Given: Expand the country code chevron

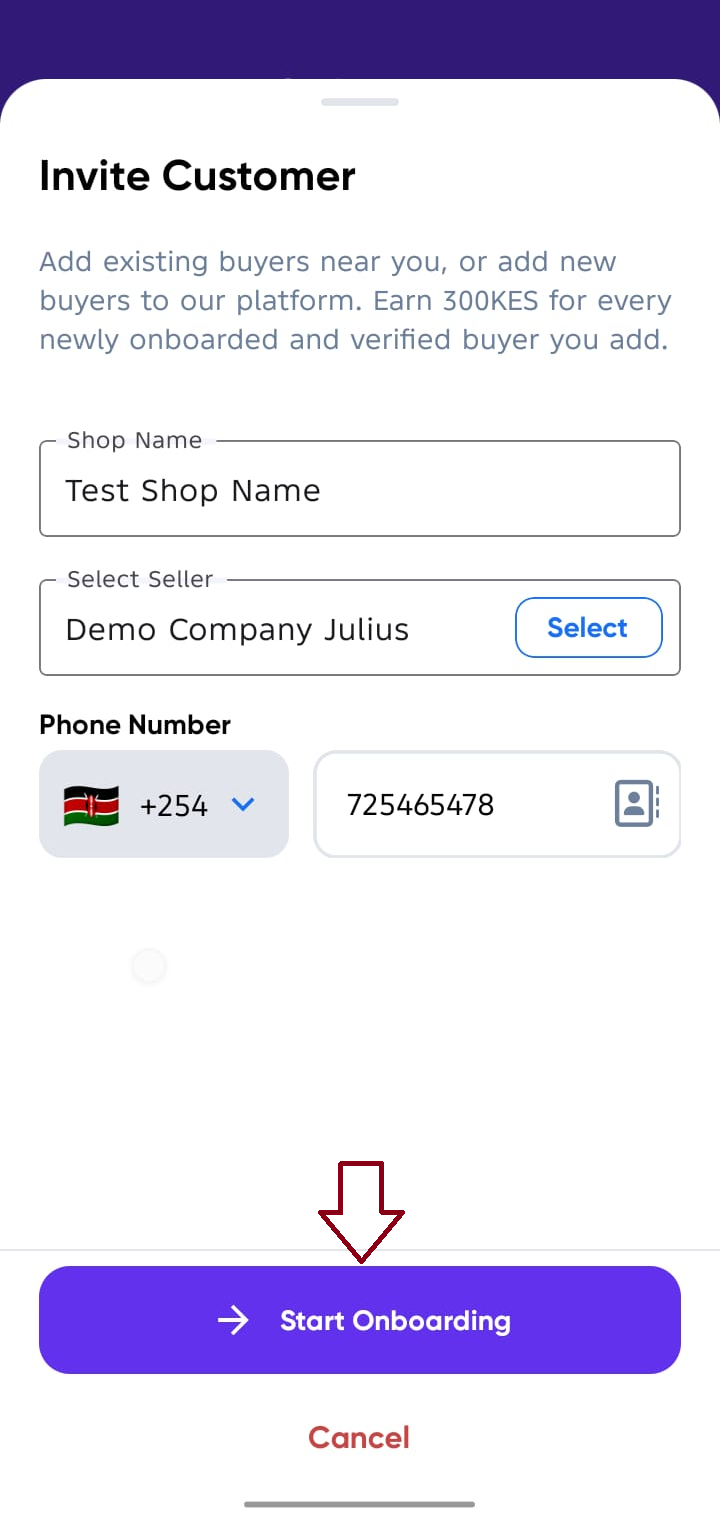Looking at the screenshot, I should tap(242, 804).
